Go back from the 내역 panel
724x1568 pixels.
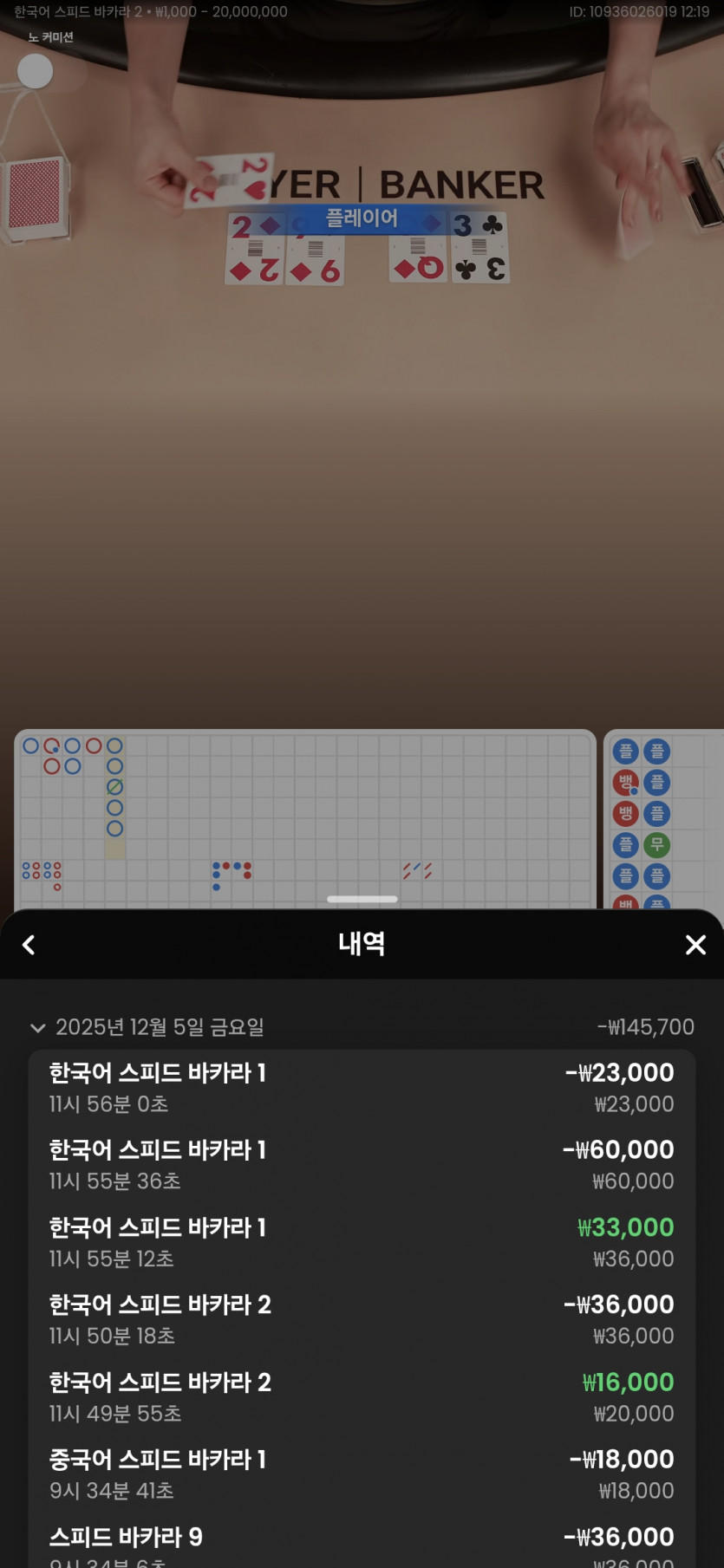coord(29,945)
